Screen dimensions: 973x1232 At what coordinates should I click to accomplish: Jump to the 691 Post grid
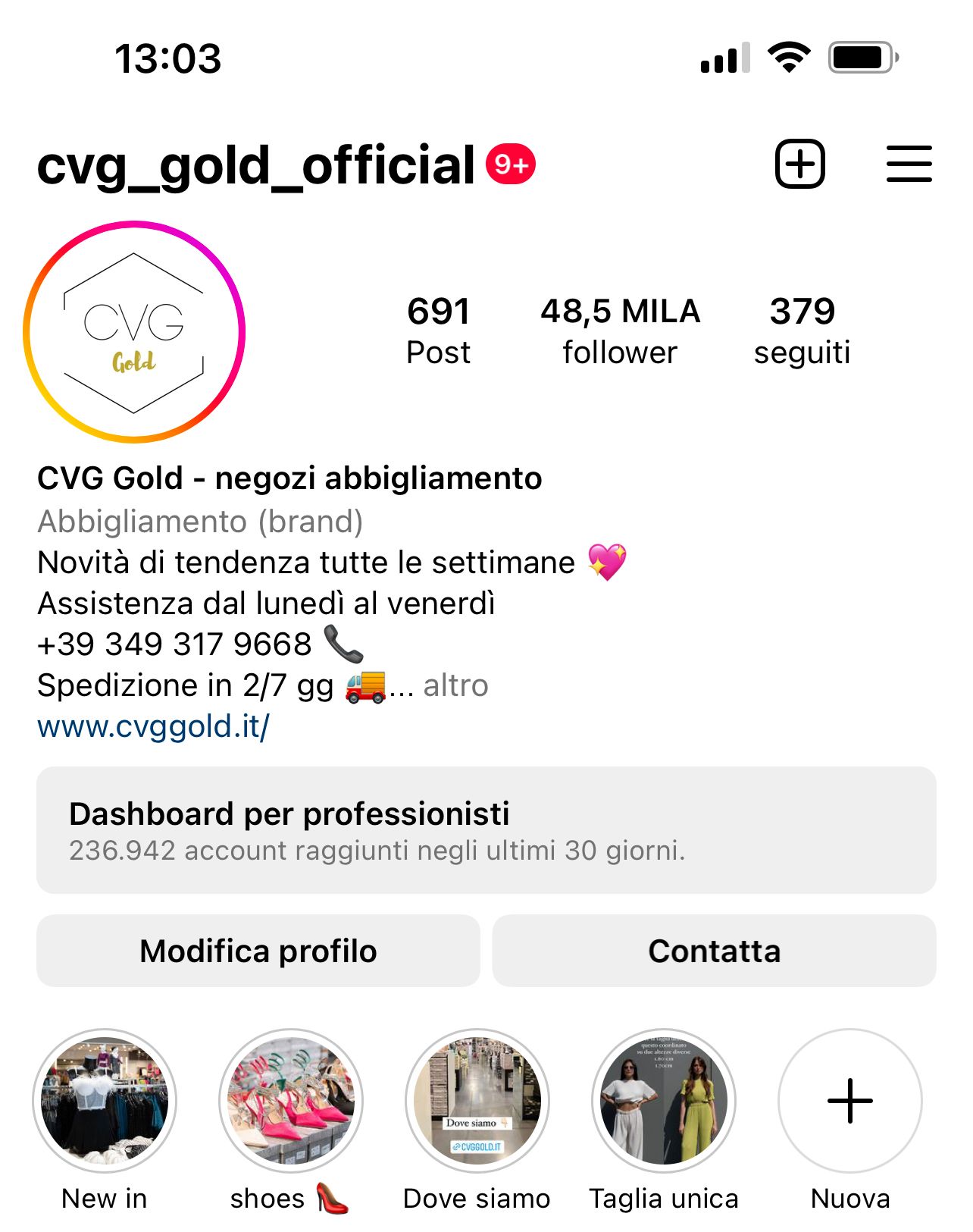pos(438,331)
